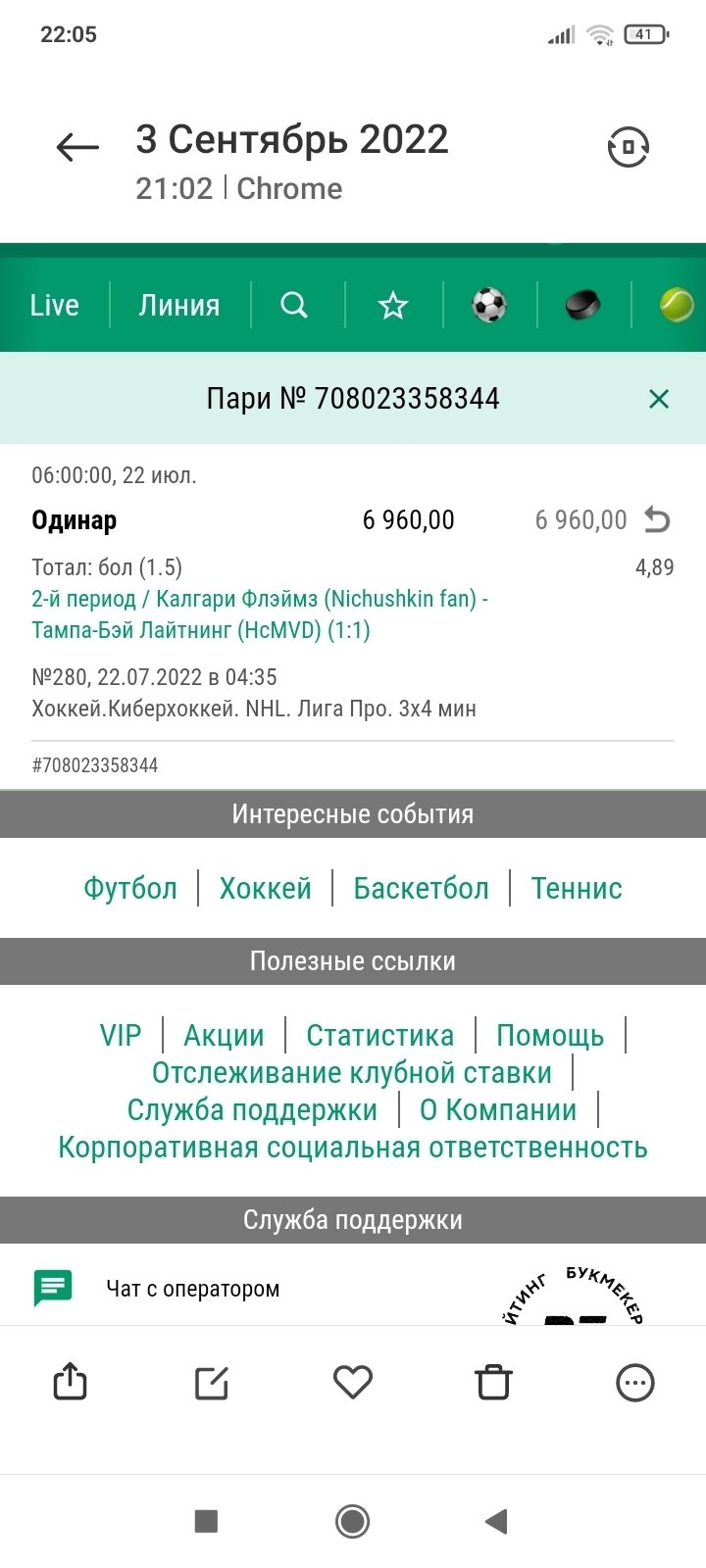Image resolution: width=706 pixels, height=1568 pixels.
Task: Go back from the photo viewer
Action: point(77,148)
